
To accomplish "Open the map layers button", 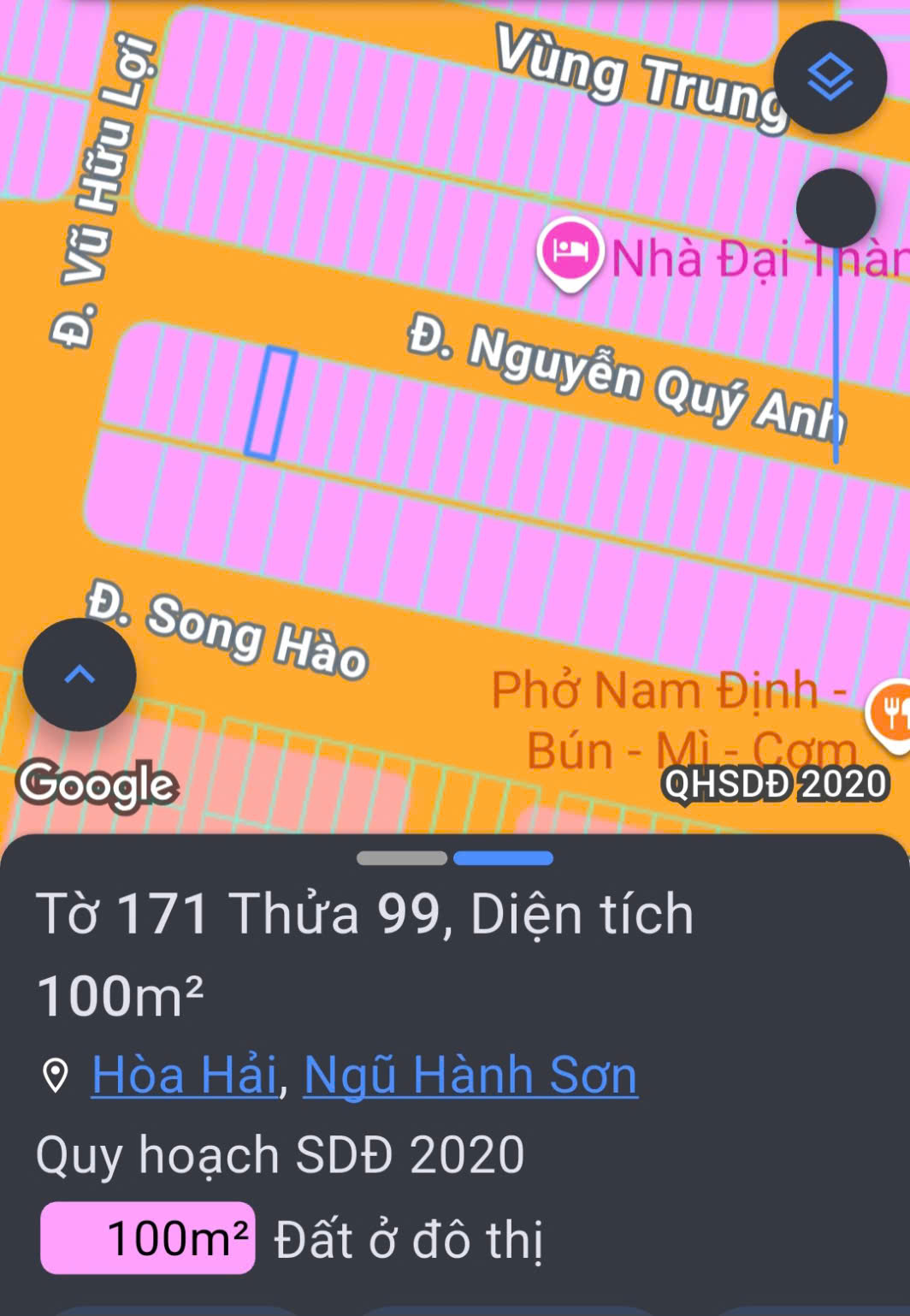I will (x=830, y=78).
